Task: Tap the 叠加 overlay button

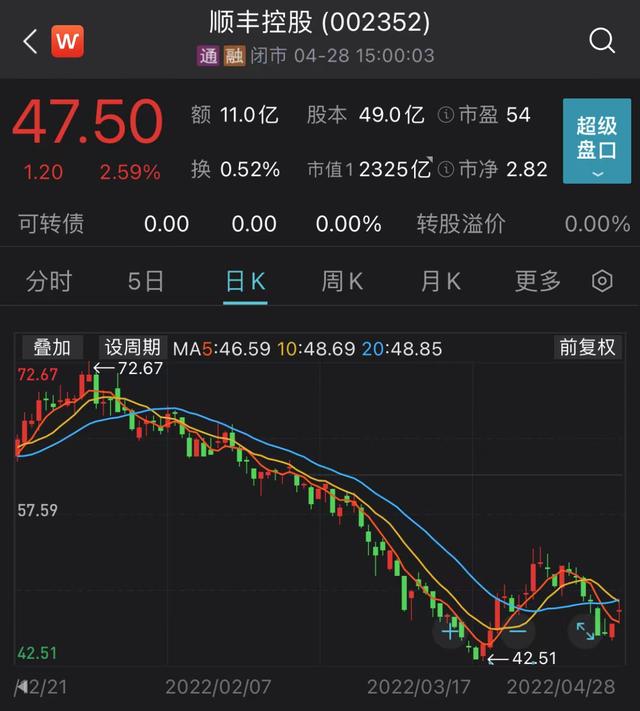Action: click(52, 348)
